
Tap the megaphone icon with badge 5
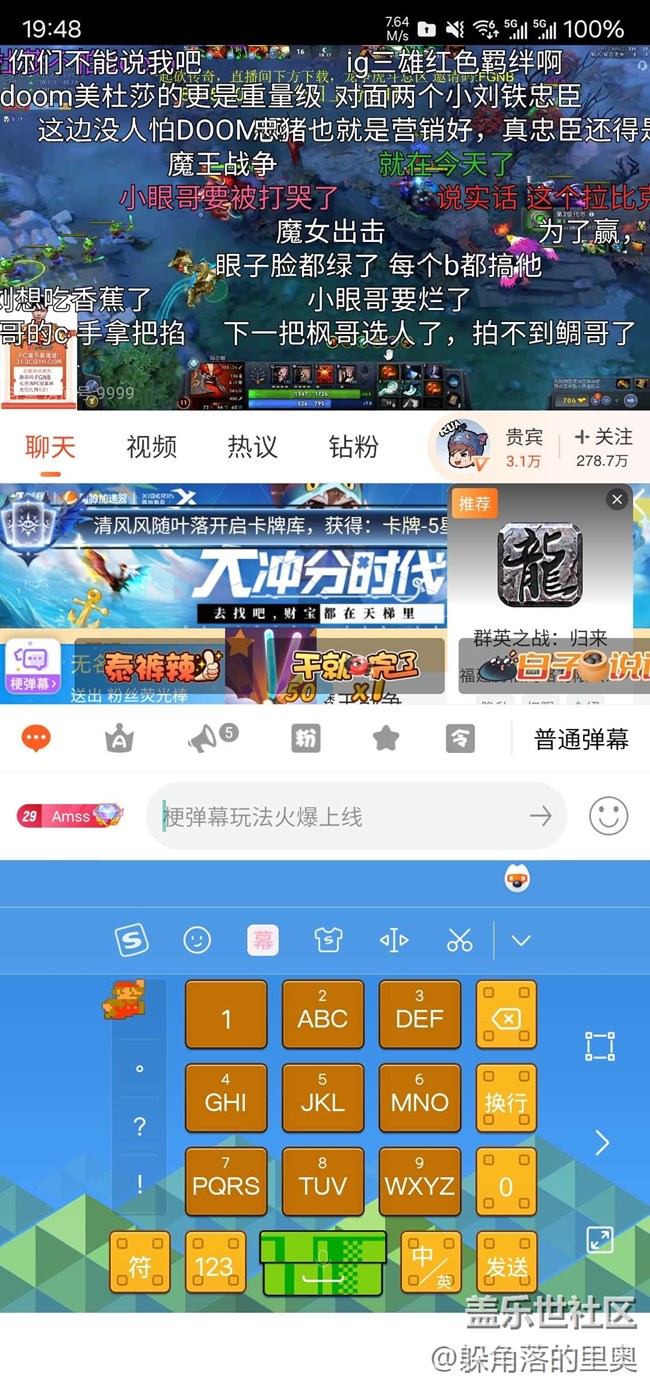coord(209,740)
